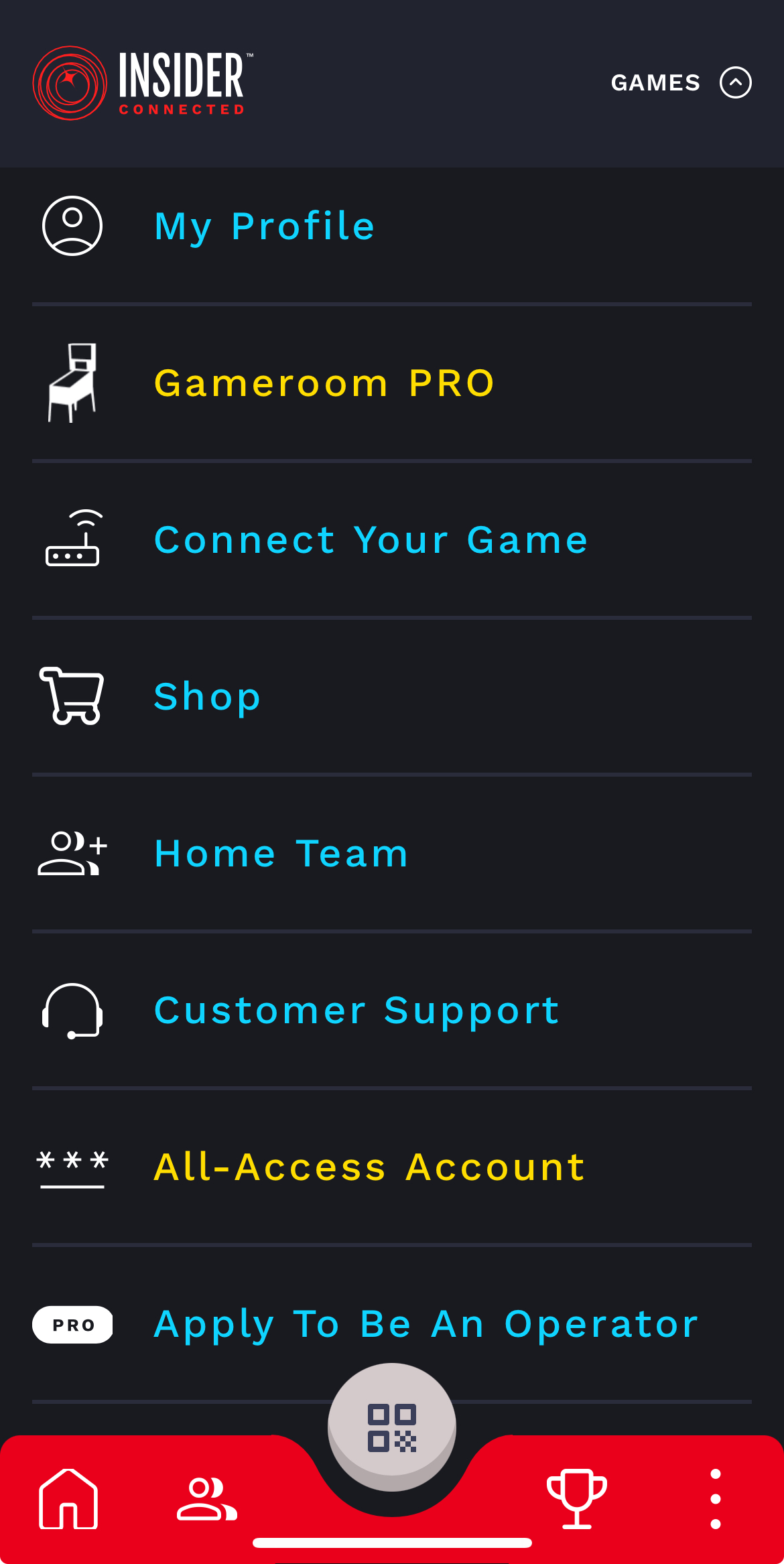Image resolution: width=784 pixels, height=1564 pixels.
Task: Open My Profile
Action: [264, 226]
